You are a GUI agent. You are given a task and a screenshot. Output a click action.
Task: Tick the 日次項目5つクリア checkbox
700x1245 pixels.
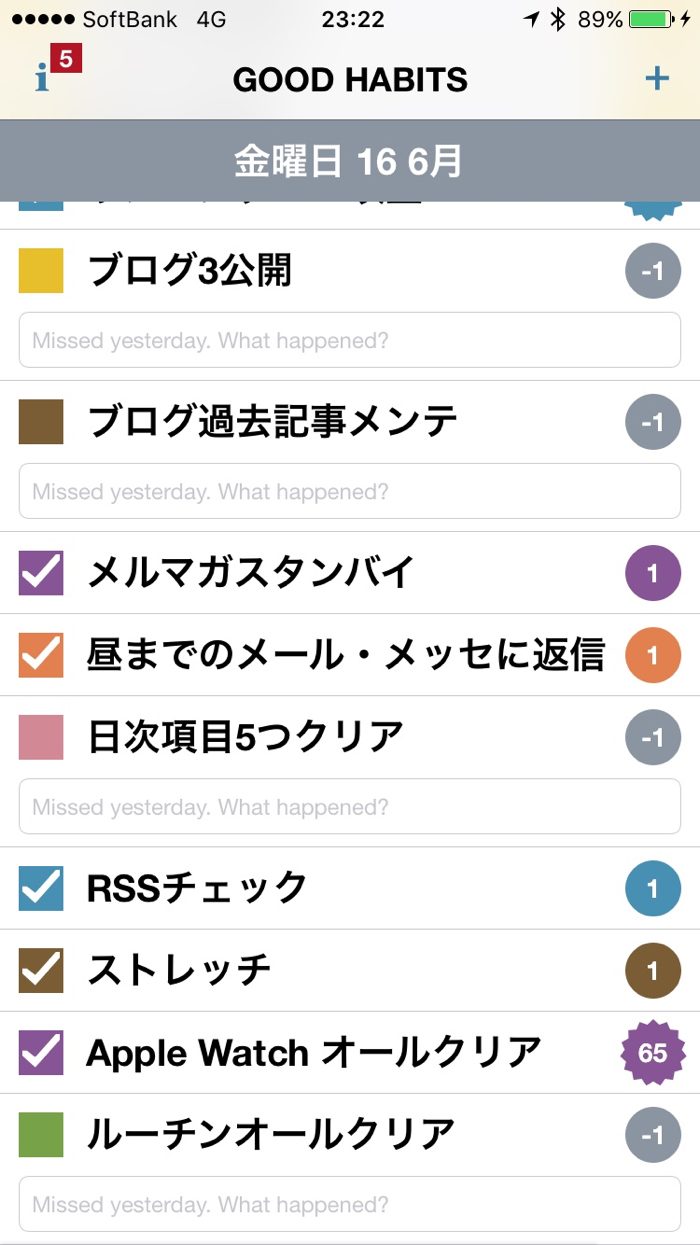[x=41, y=737]
